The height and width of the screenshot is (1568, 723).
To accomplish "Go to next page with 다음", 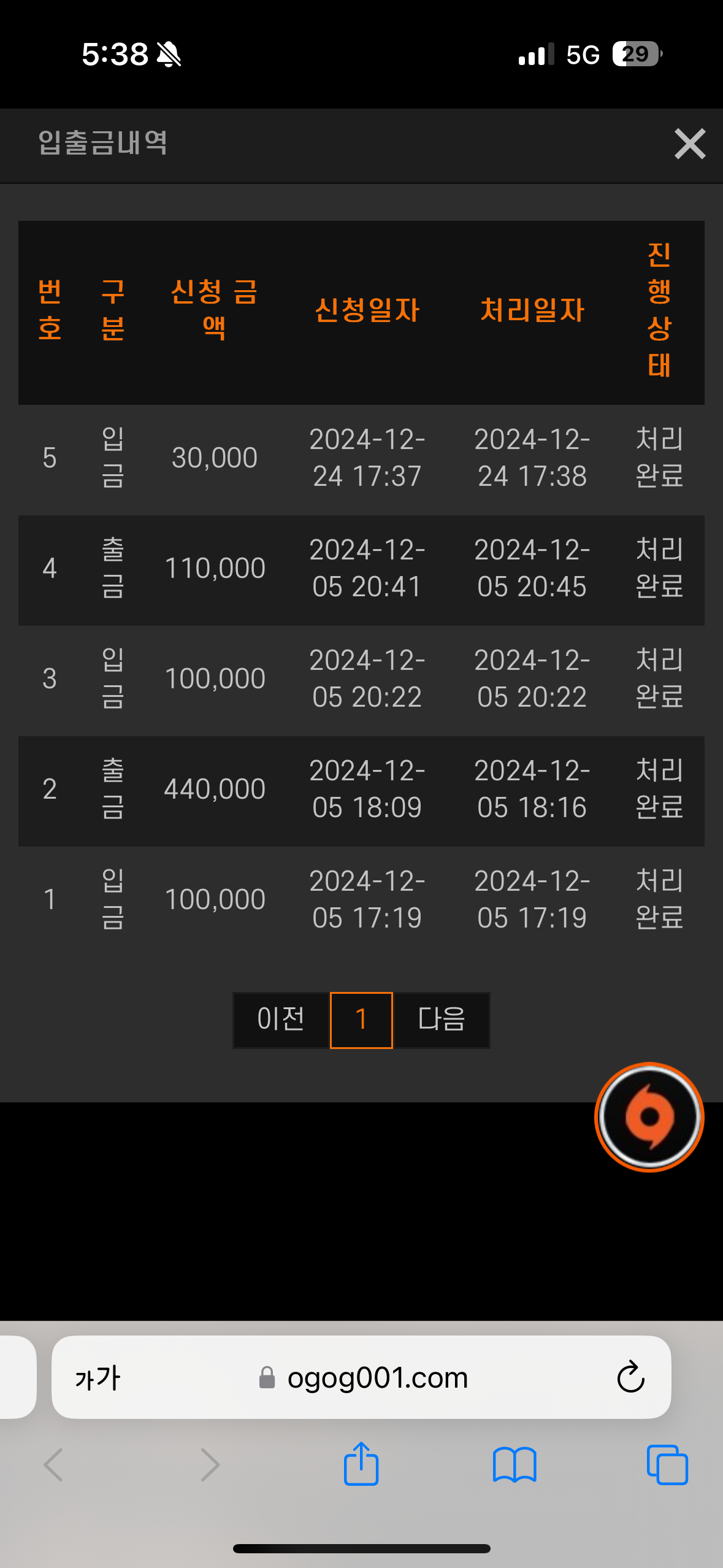I will click(x=442, y=1020).
